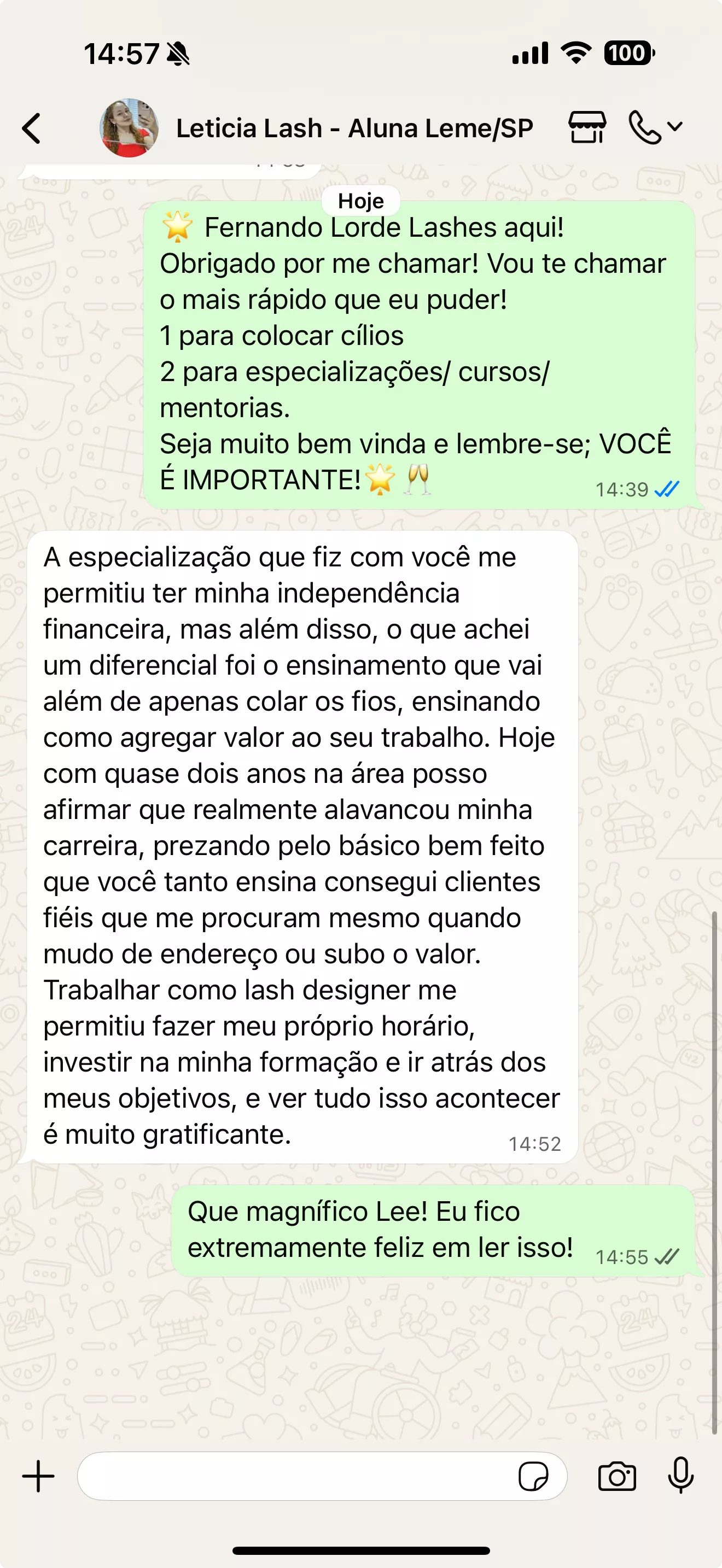Focus the message text field
Screen dimensions: 722x1568
coord(292,1476)
